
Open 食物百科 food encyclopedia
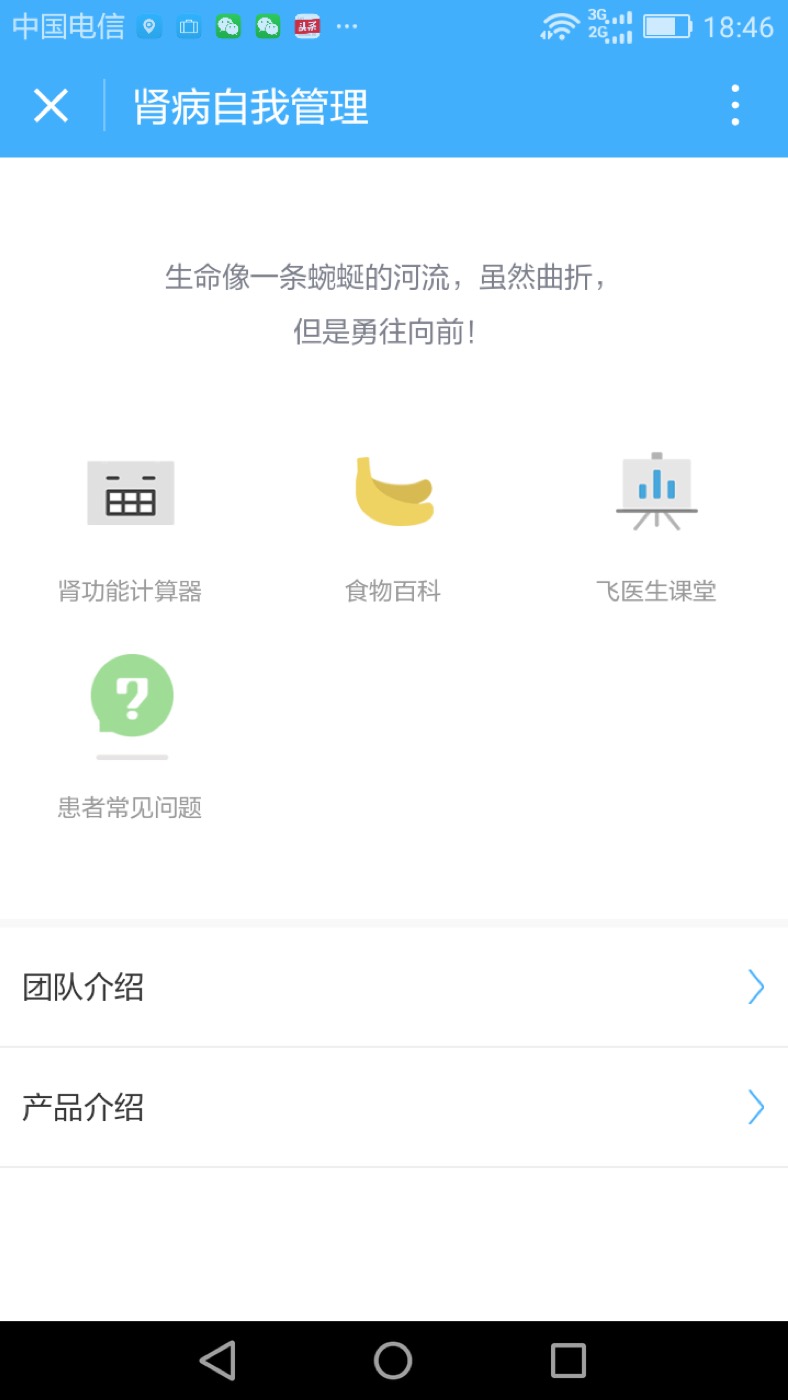[393, 526]
